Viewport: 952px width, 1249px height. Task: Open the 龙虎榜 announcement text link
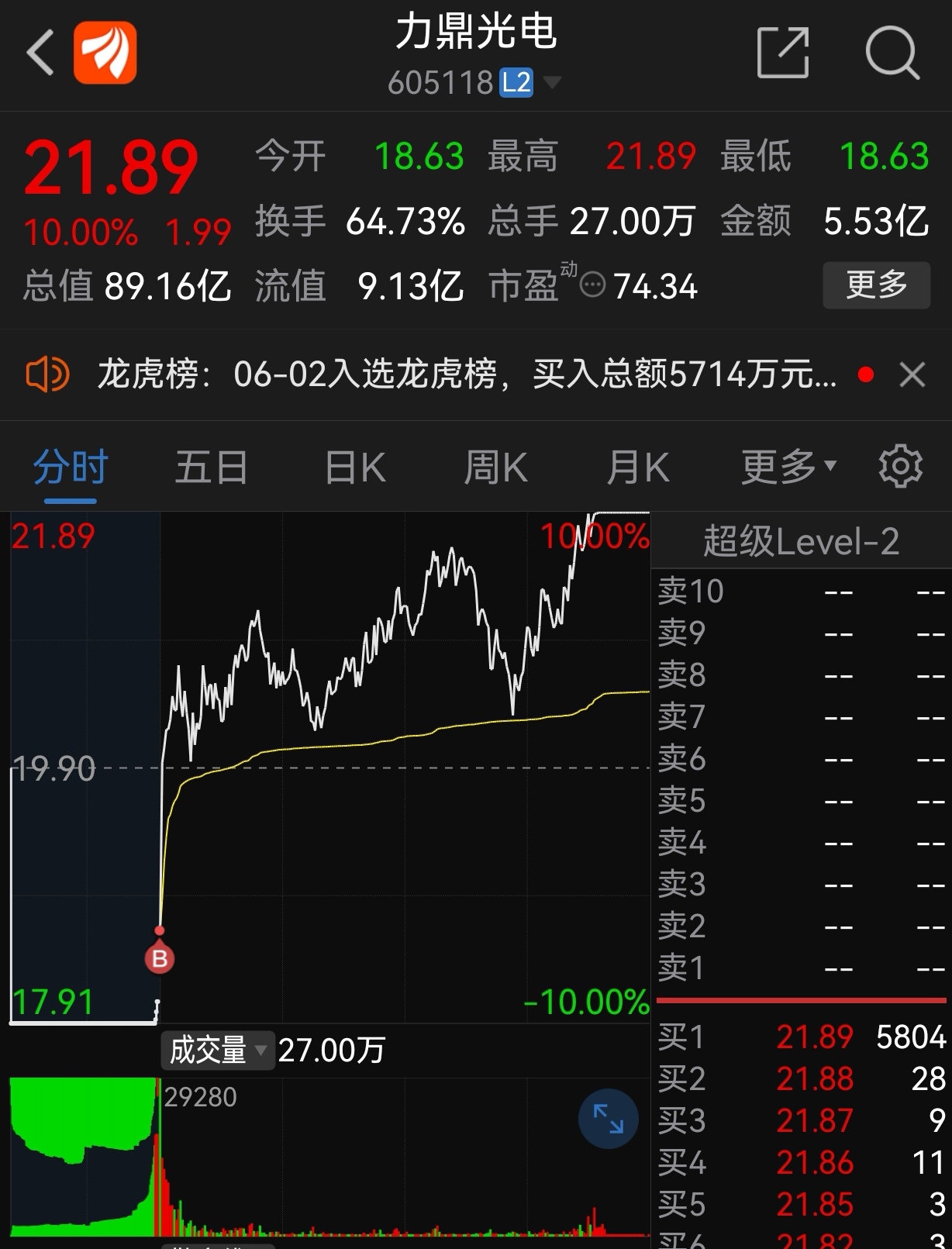(x=465, y=374)
